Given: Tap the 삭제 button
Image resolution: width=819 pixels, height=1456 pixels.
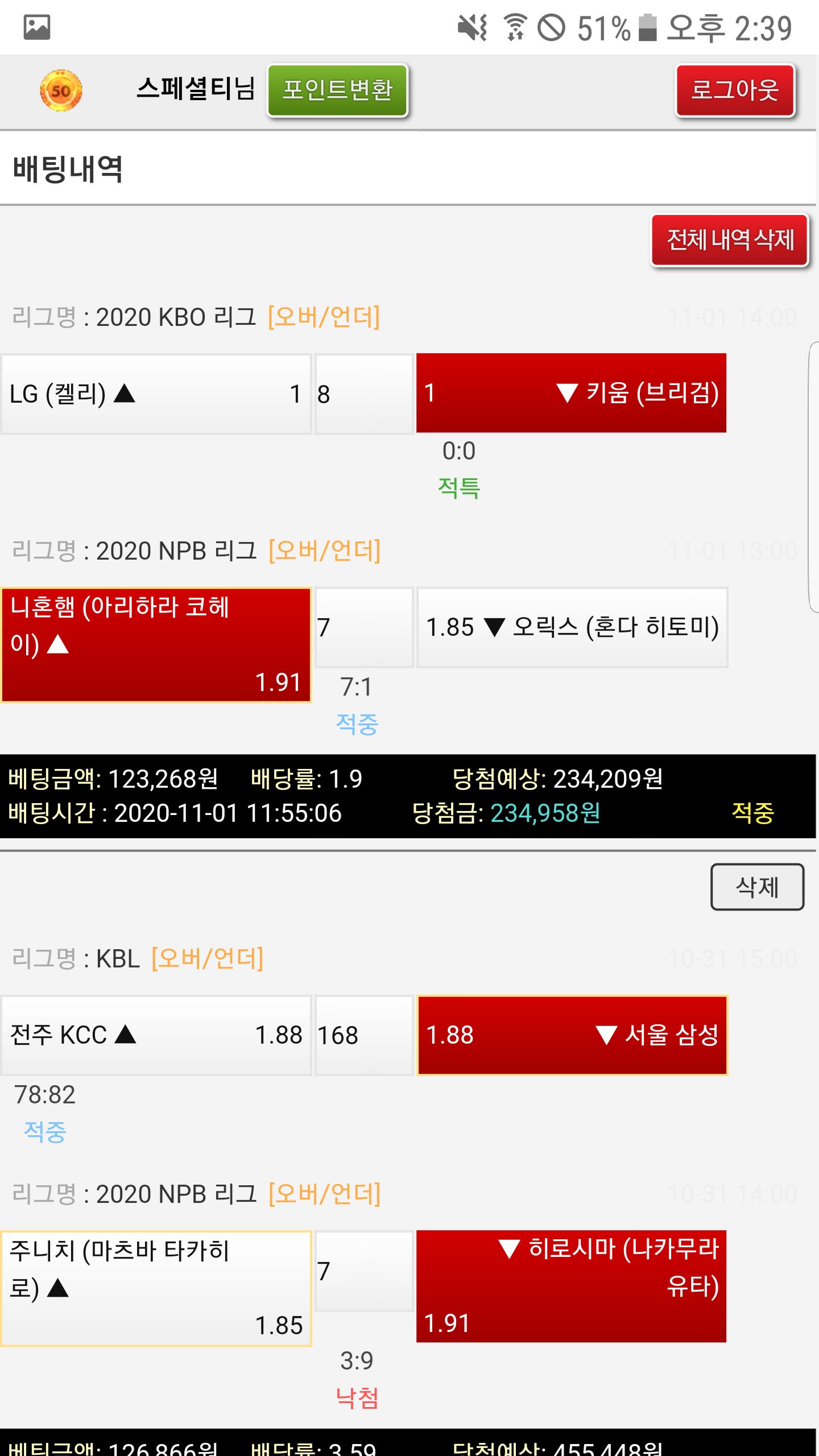Looking at the screenshot, I should [x=757, y=887].
